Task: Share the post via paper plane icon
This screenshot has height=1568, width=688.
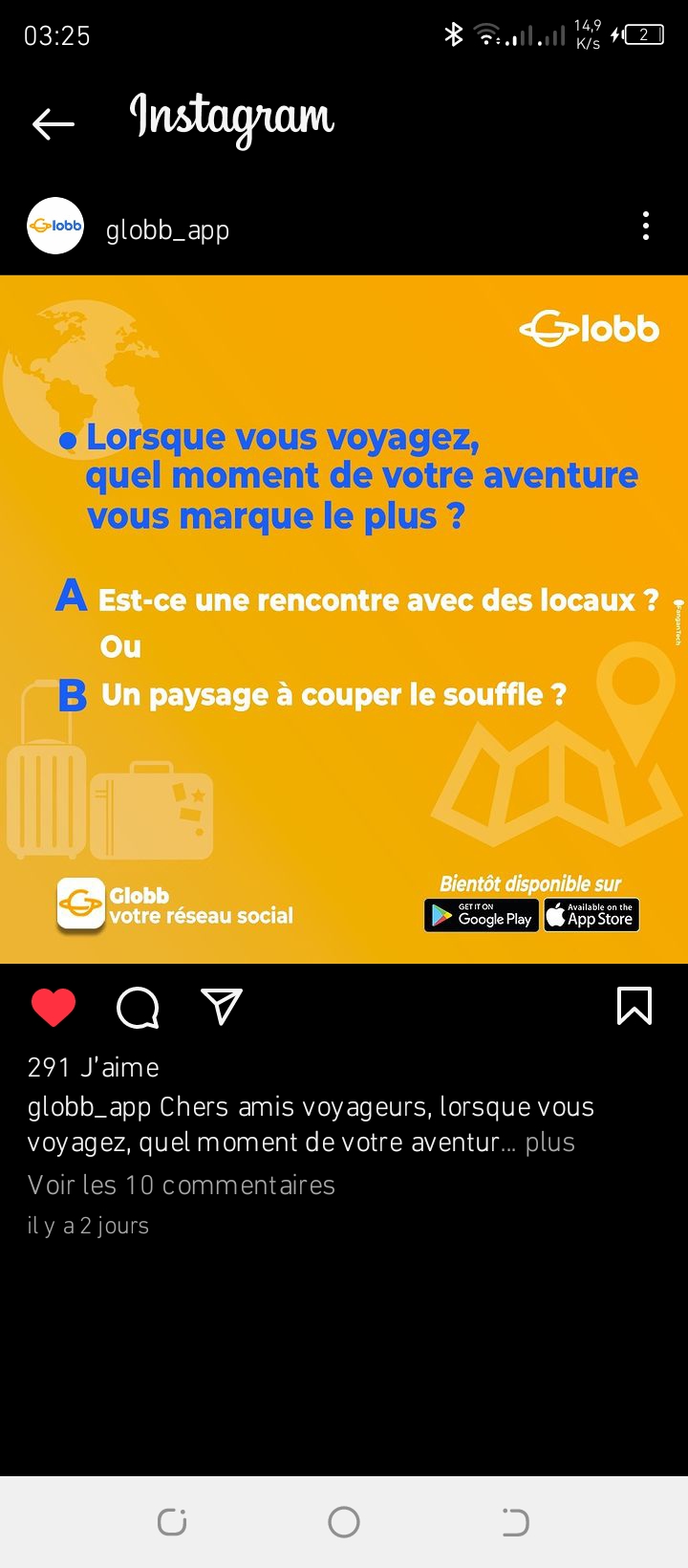Action: [222, 1006]
